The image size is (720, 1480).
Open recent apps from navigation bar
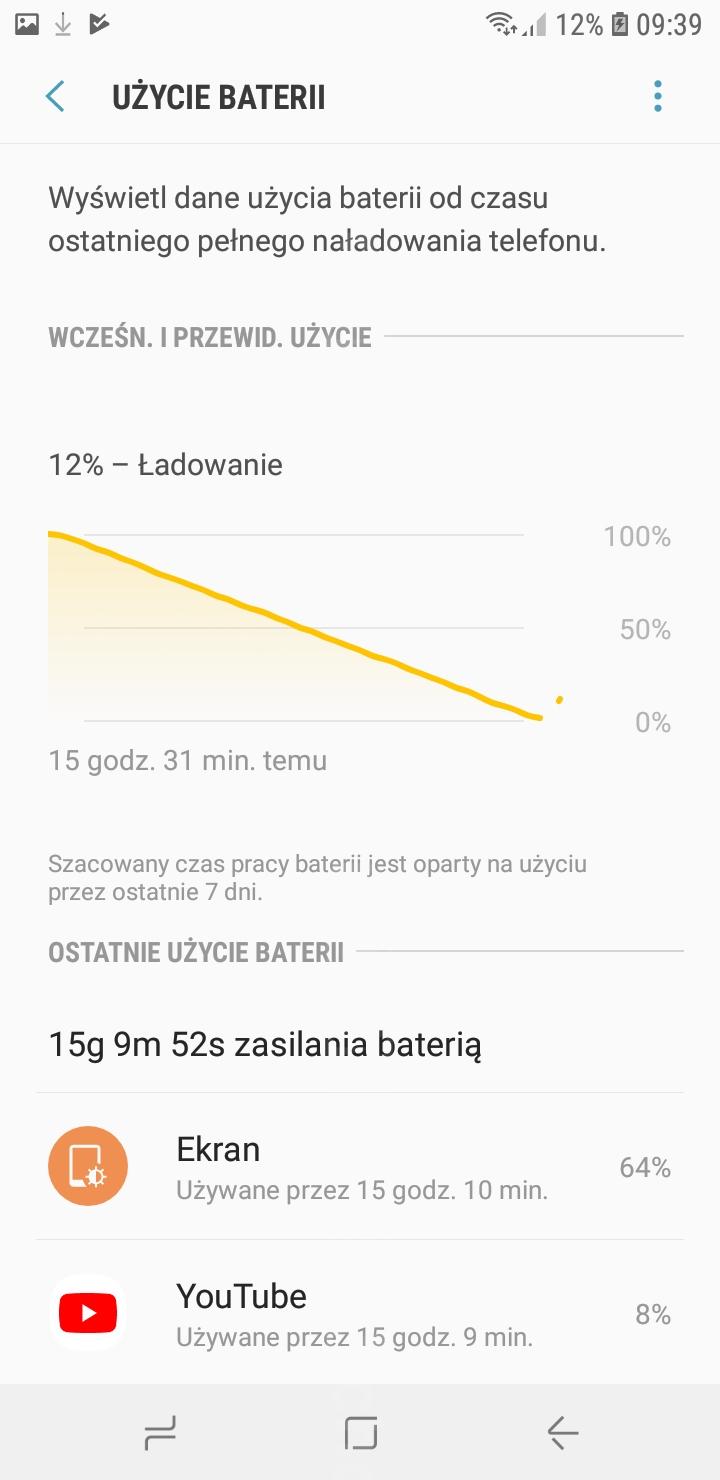click(160, 1433)
